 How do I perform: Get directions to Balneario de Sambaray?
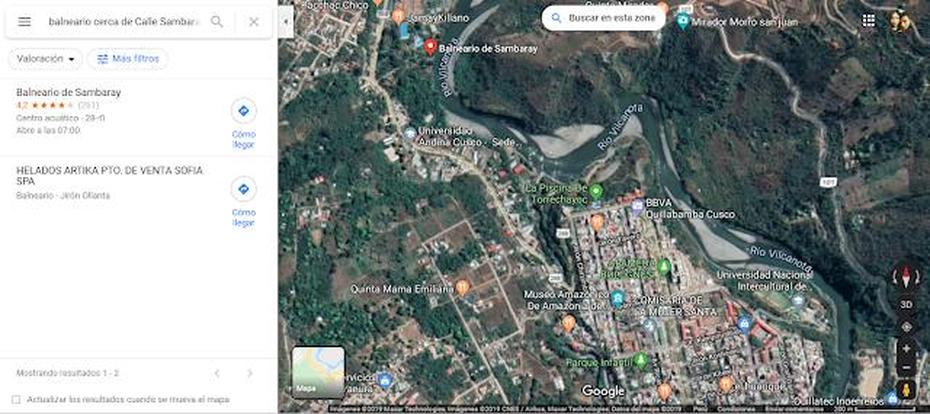(x=243, y=111)
